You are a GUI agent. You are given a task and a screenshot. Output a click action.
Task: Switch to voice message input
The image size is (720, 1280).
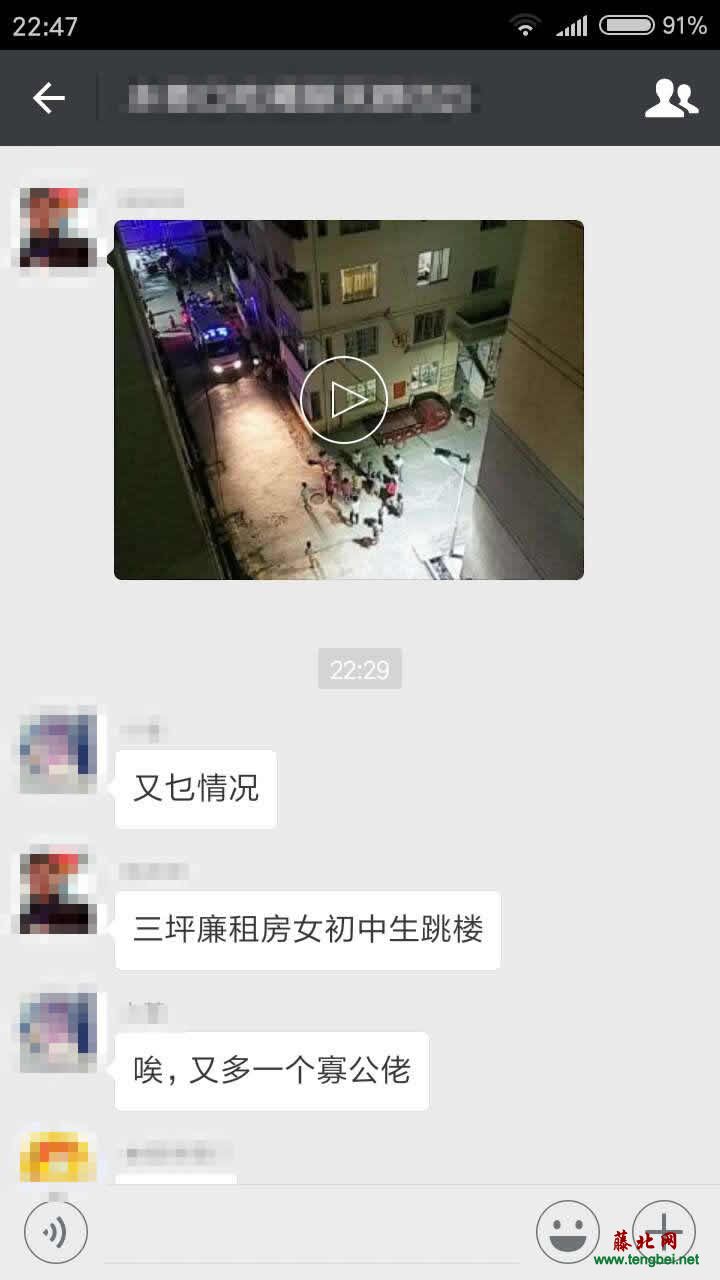coord(56,1232)
